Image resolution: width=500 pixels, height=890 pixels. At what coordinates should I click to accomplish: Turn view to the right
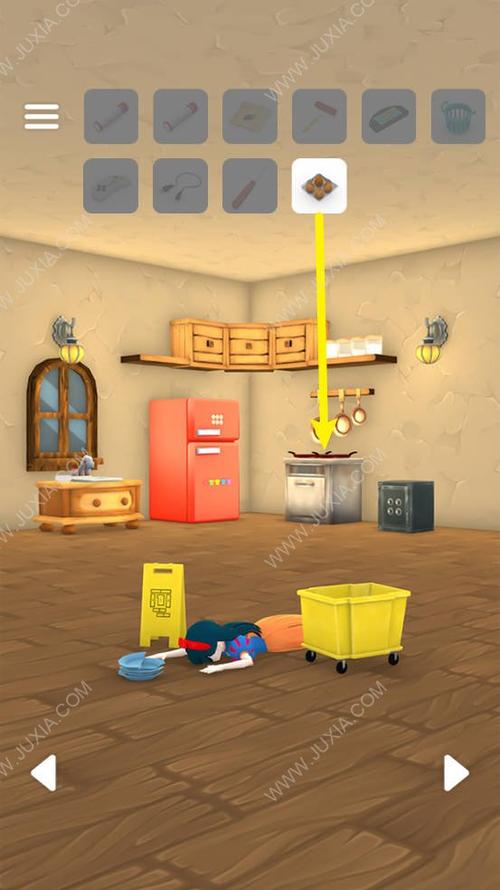[x=456, y=773]
